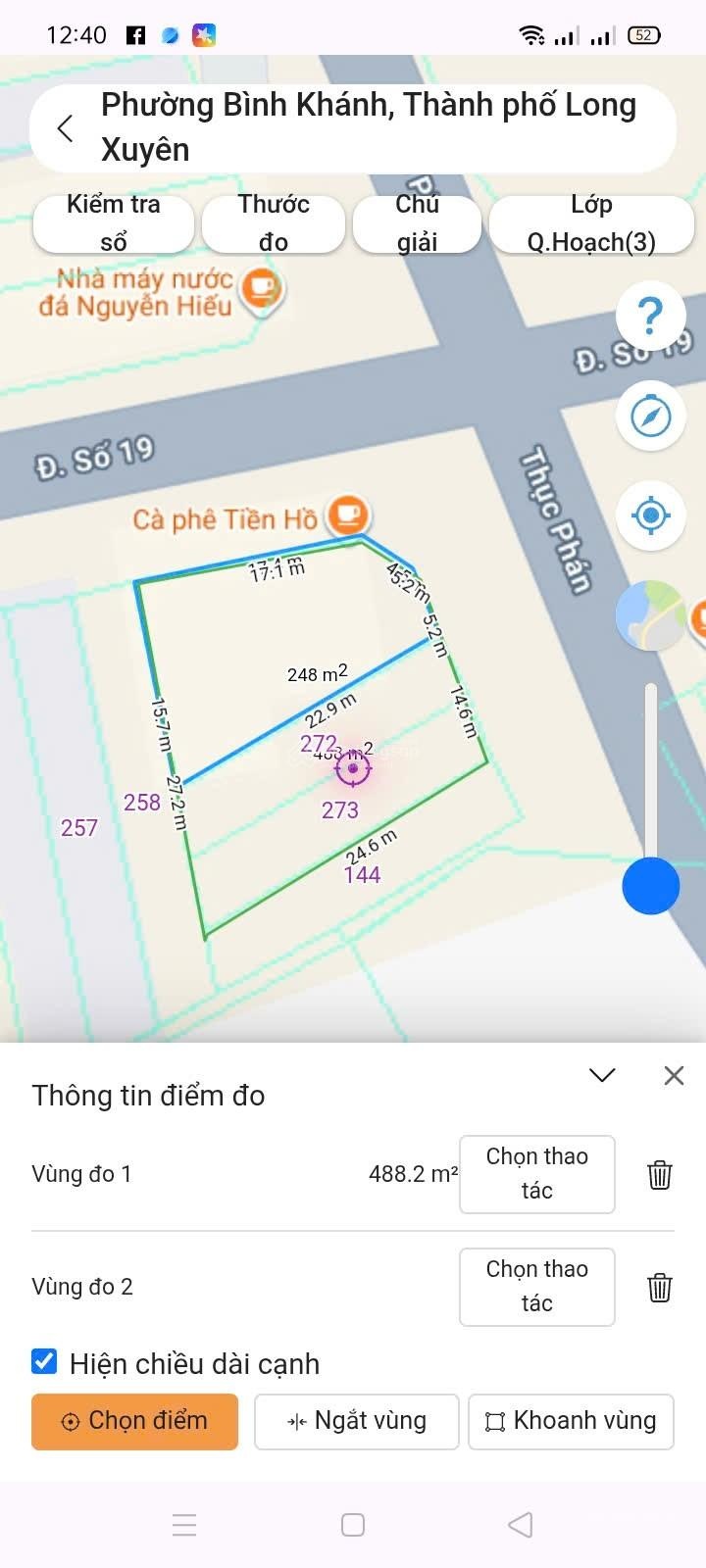Tap the Khoanh vùng button
The image size is (706, 1568).
(x=571, y=1421)
